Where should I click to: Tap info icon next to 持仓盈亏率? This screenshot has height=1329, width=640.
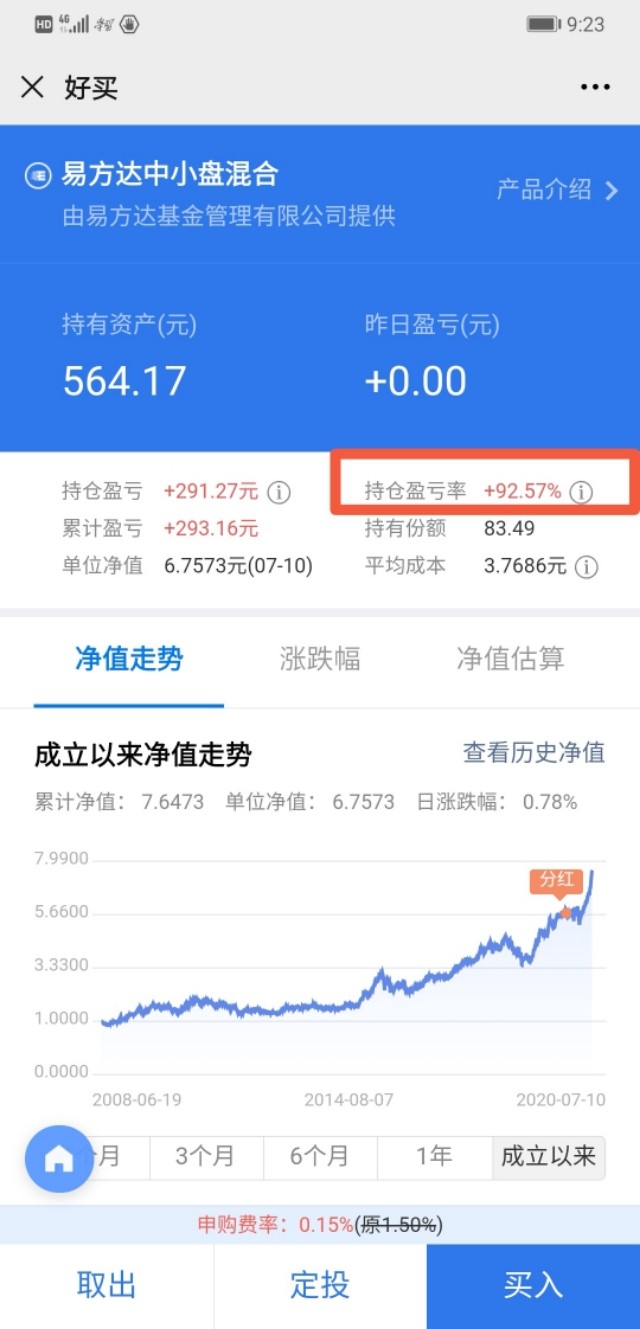(x=582, y=492)
